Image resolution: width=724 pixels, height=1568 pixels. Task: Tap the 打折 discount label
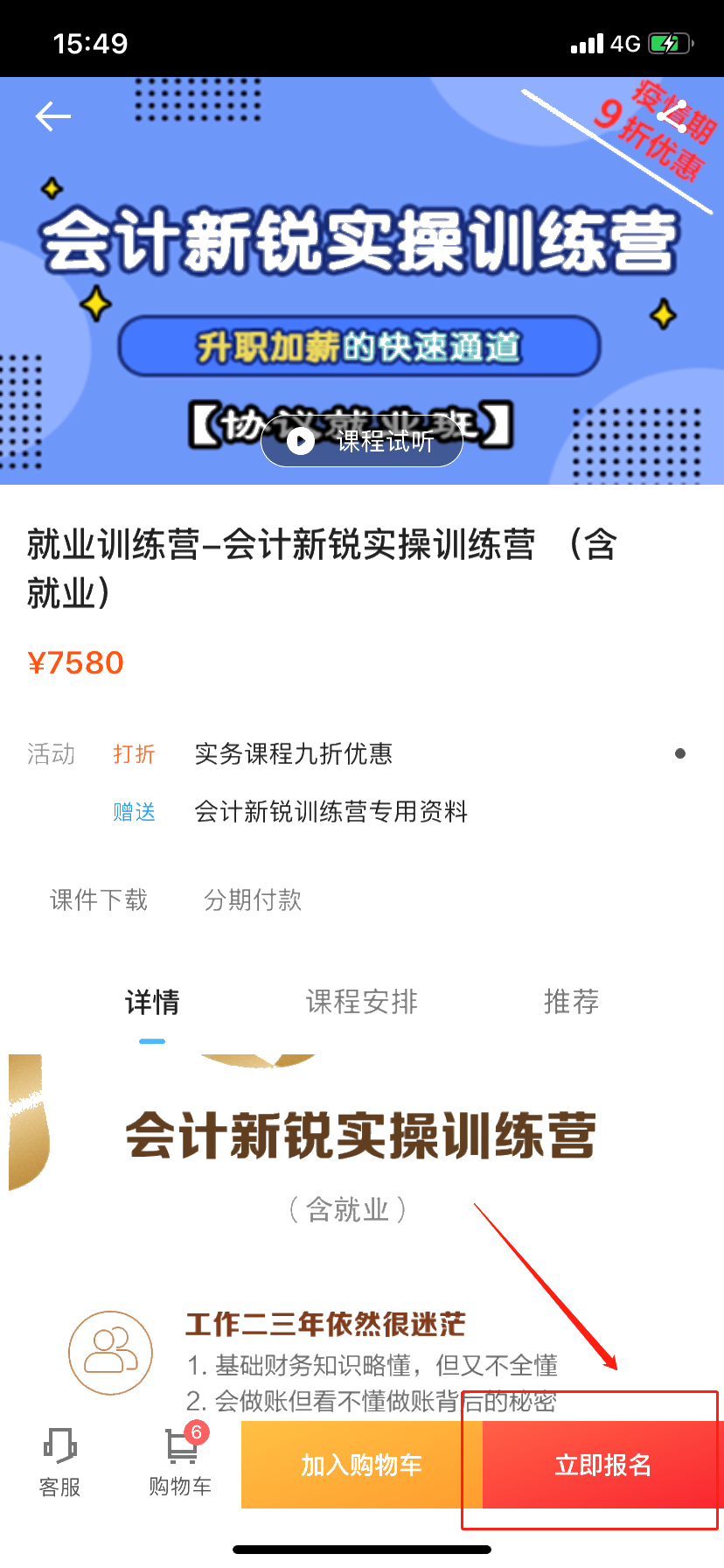[x=135, y=754]
